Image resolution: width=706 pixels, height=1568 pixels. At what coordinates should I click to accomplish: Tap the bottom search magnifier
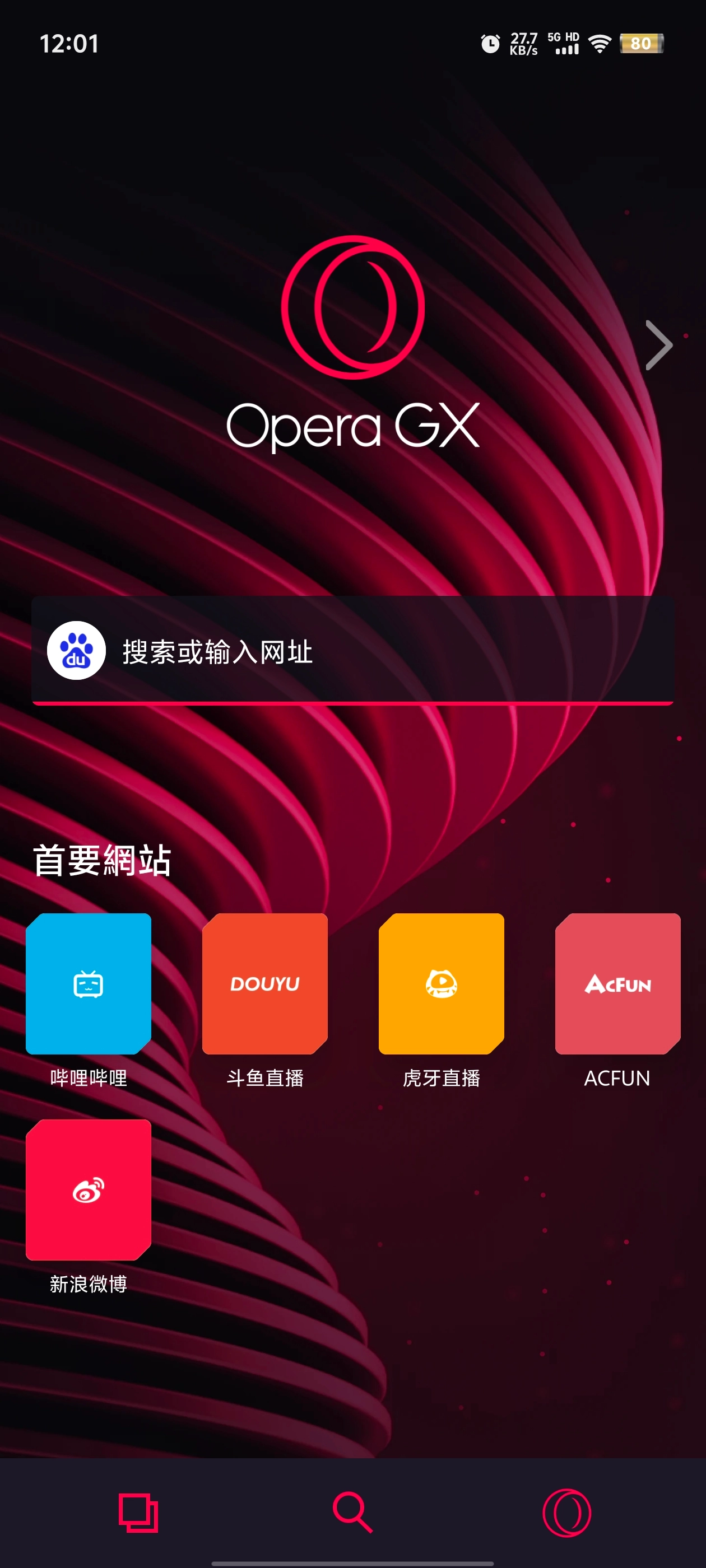coord(352,1513)
